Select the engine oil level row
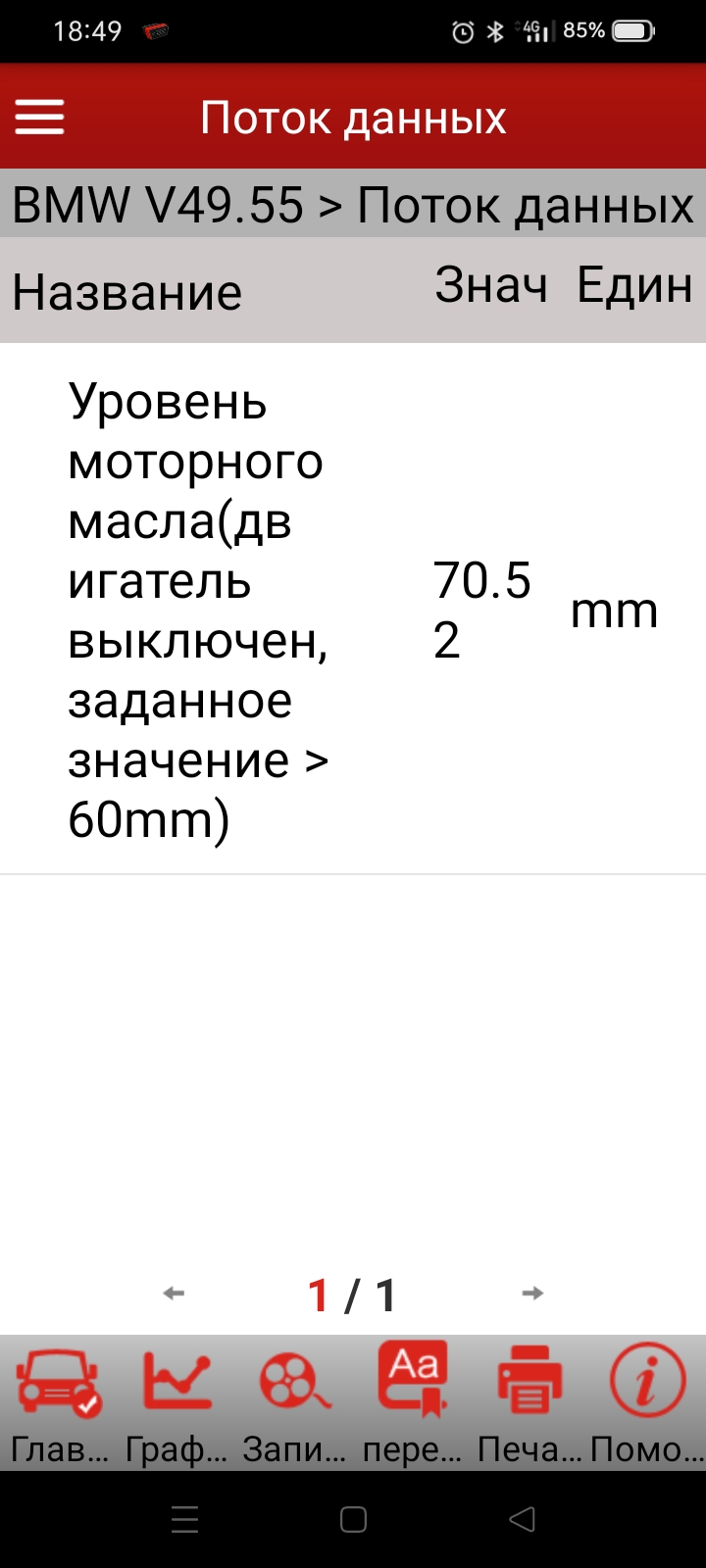Screen dimensions: 706x1568 [x=353, y=610]
